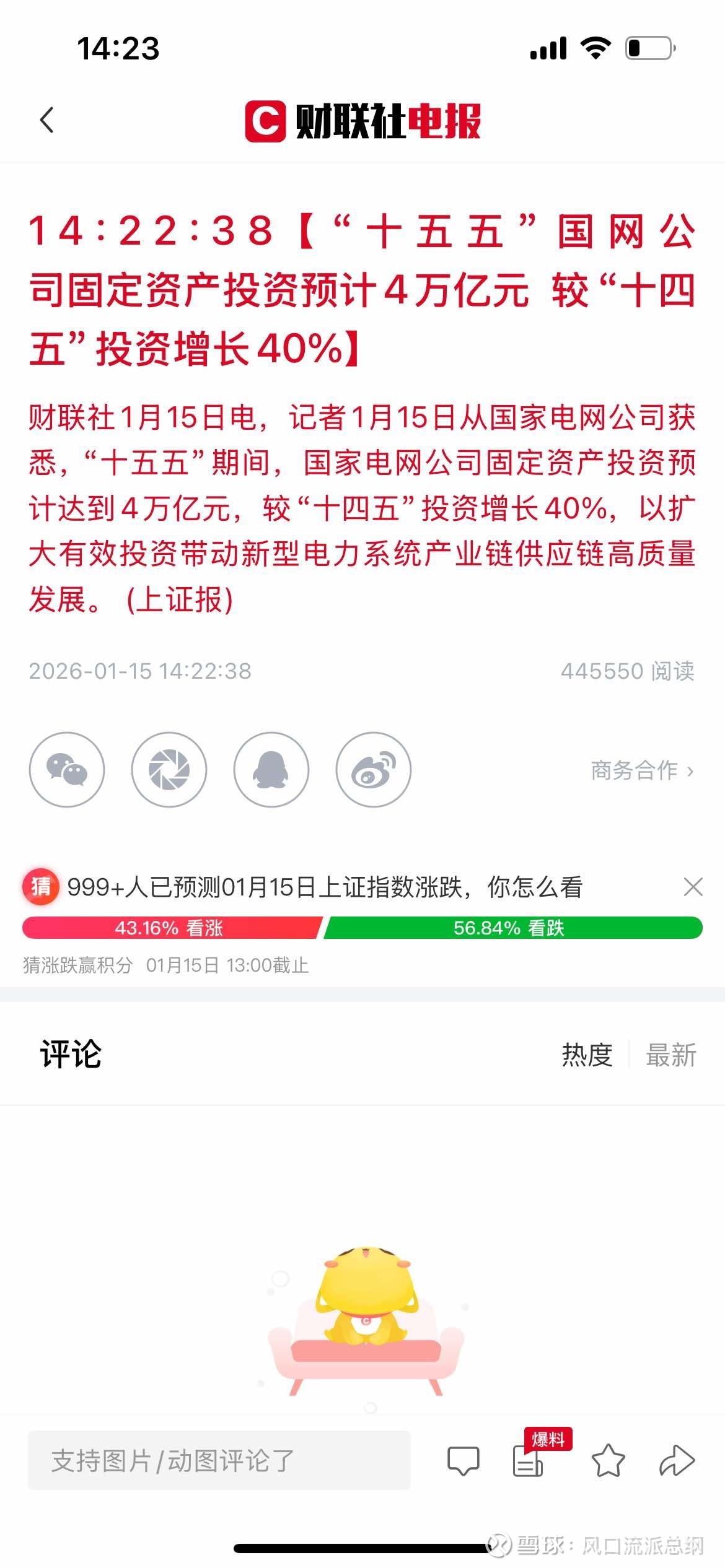Screen dimensions: 725x1568
Task: Select the 评论 section header
Action: point(71,1055)
